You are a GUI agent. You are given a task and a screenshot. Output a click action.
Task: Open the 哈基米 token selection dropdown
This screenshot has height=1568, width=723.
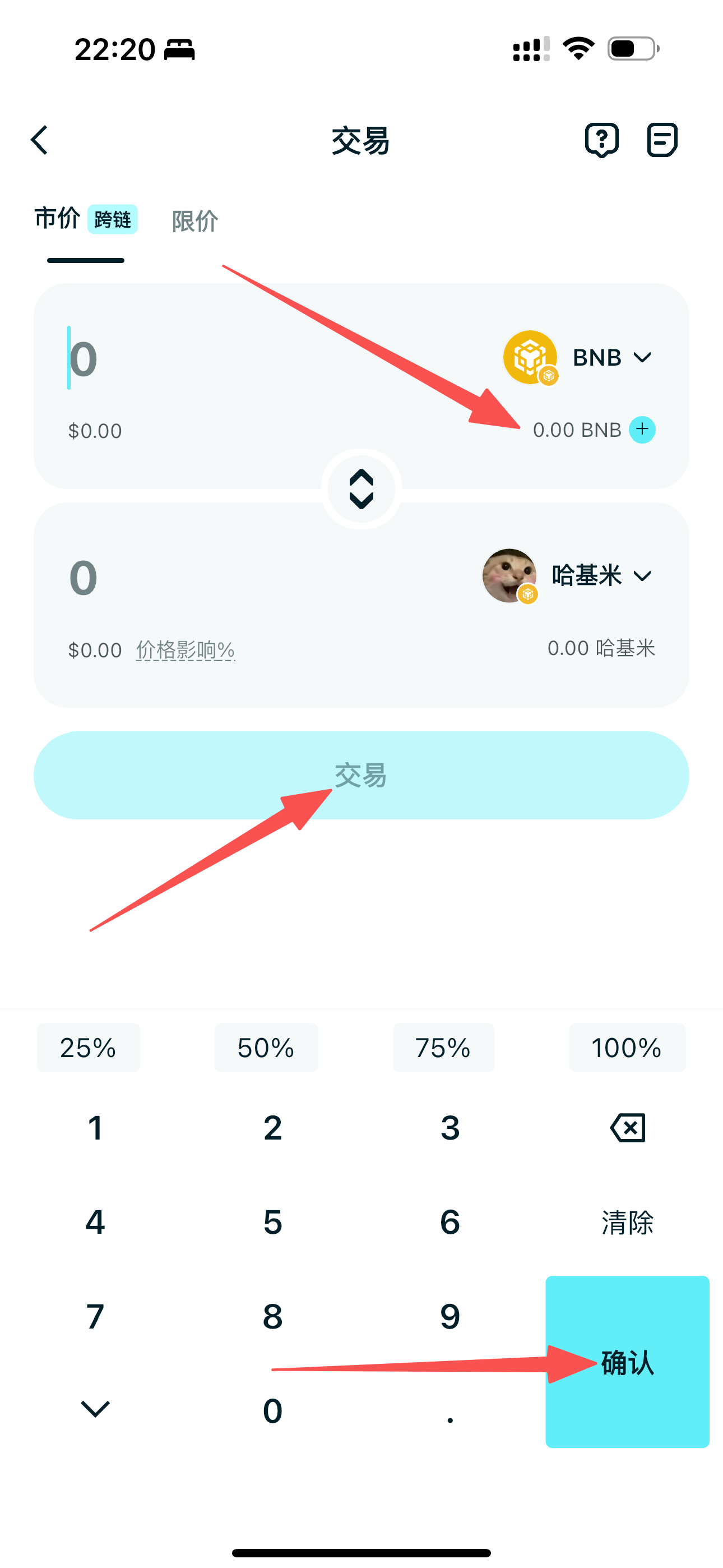[x=643, y=575]
